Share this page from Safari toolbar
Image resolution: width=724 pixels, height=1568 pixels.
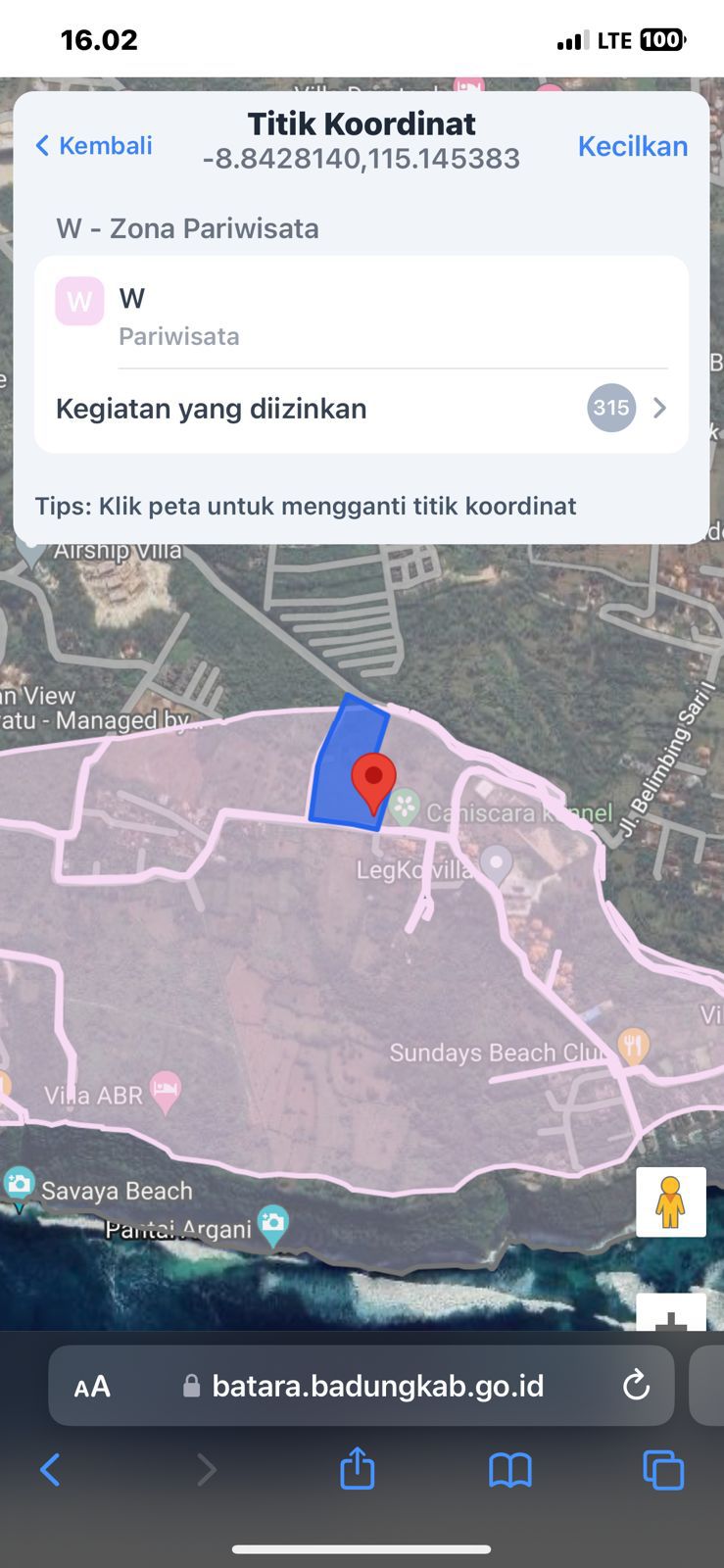357,1469
